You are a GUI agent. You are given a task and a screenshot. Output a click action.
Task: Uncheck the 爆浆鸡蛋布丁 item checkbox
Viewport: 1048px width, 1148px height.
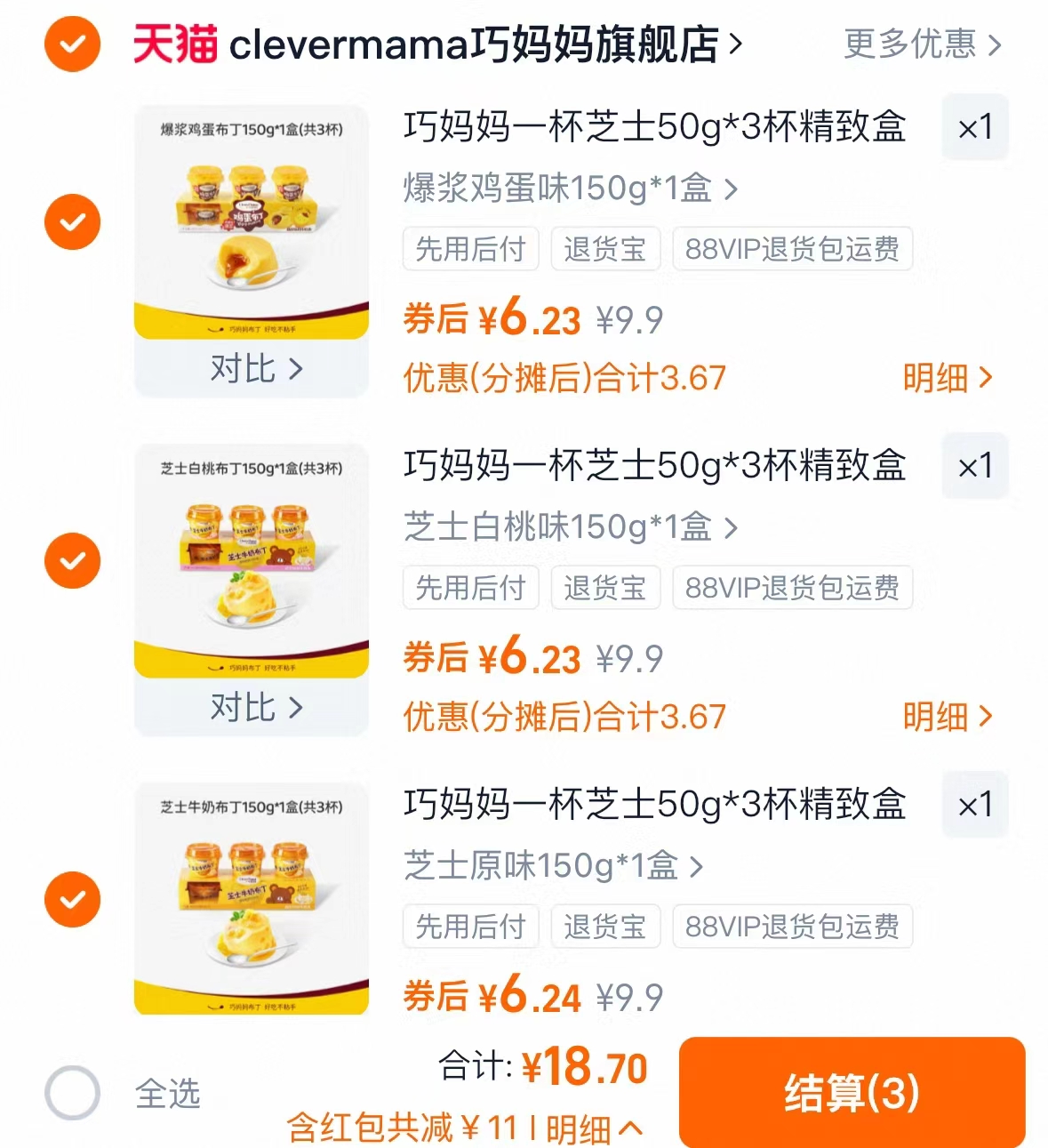click(x=71, y=221)
